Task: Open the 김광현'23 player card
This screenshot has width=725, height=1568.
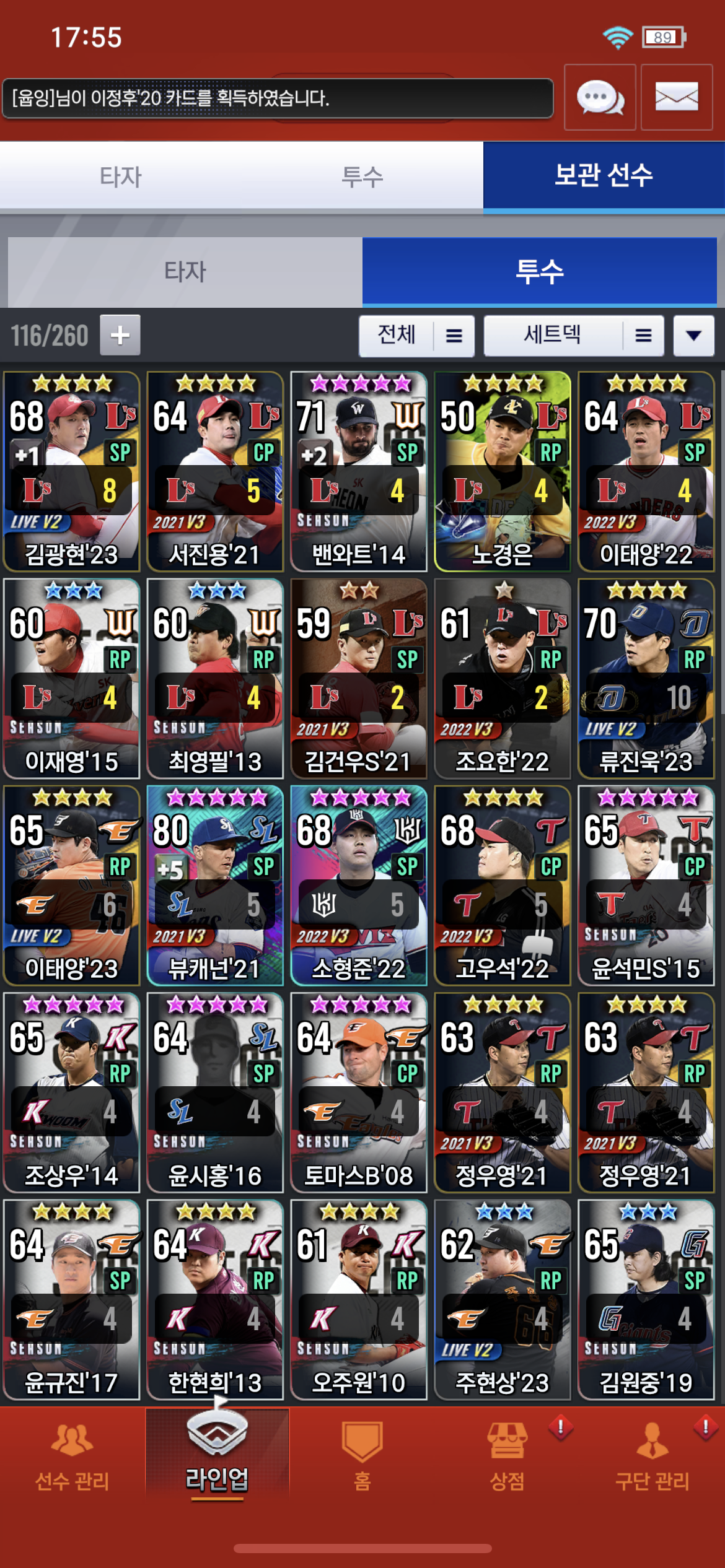Action: point(72,471)
